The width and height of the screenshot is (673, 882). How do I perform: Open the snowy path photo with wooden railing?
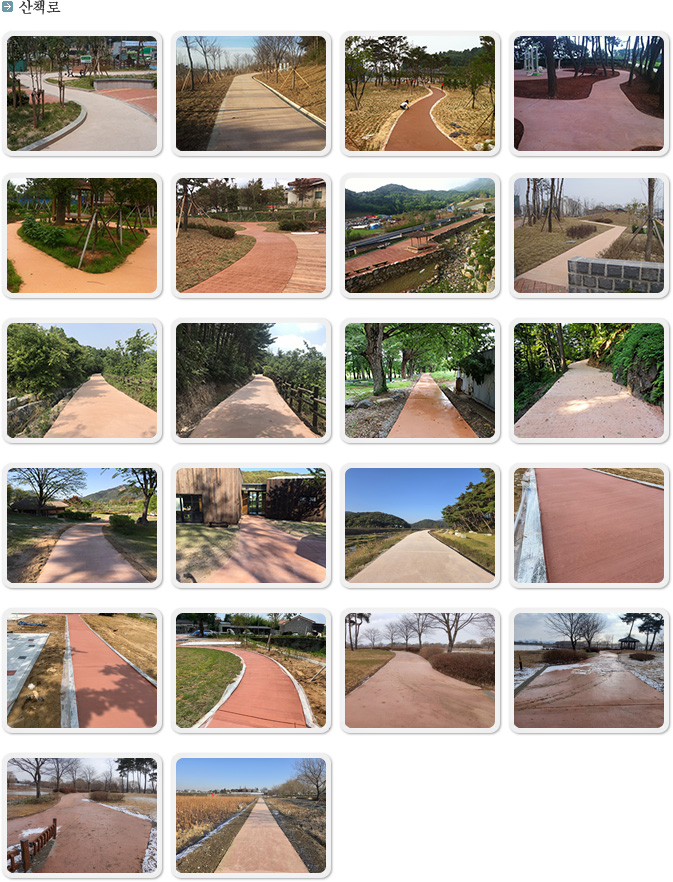click(82, 816)
